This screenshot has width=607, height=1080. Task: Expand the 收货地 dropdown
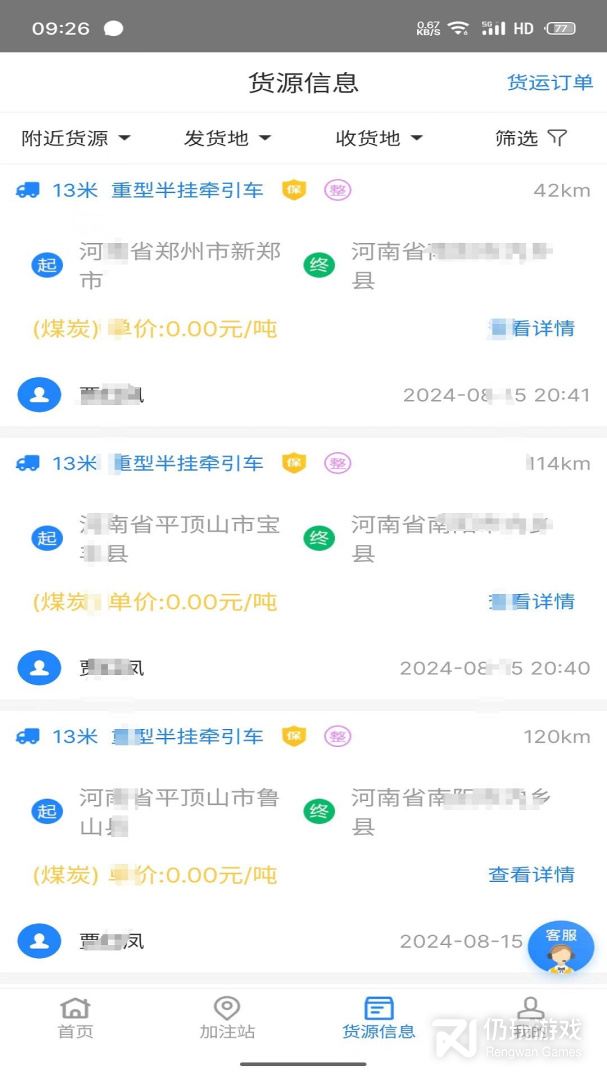point(379,138)
